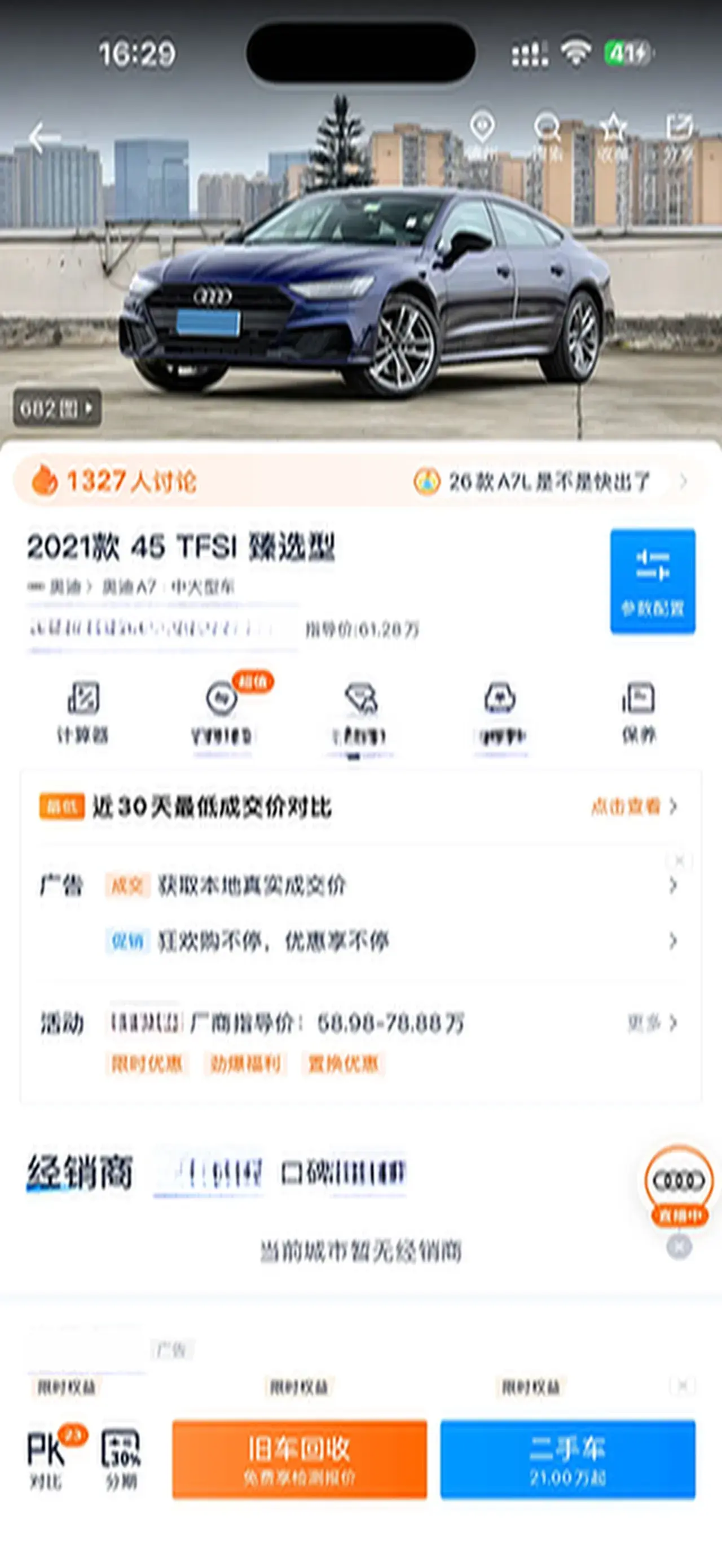The width and height of the screenshot is (722, 1568).
Task: Open the search icon over the car photo
Action: [547, 135]
